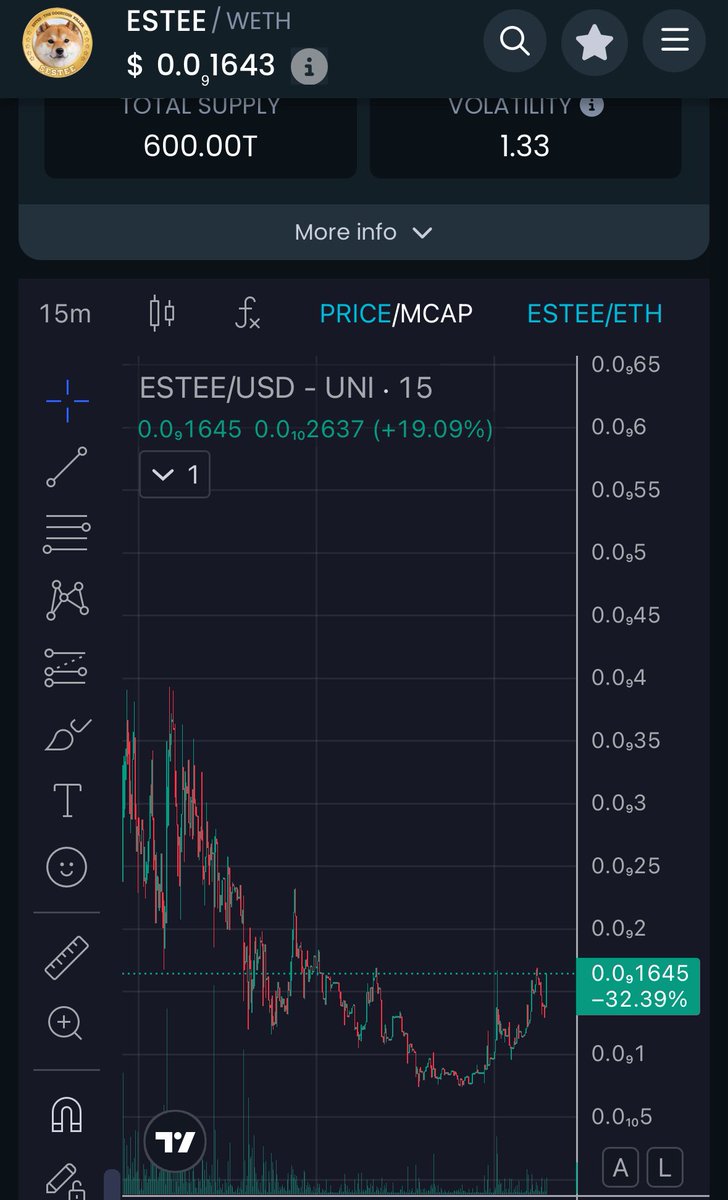Image resolution: width=728 pixels, height=1200 pixels.
Task: Select the ruler measure tool
Action: tap(67, 957)
